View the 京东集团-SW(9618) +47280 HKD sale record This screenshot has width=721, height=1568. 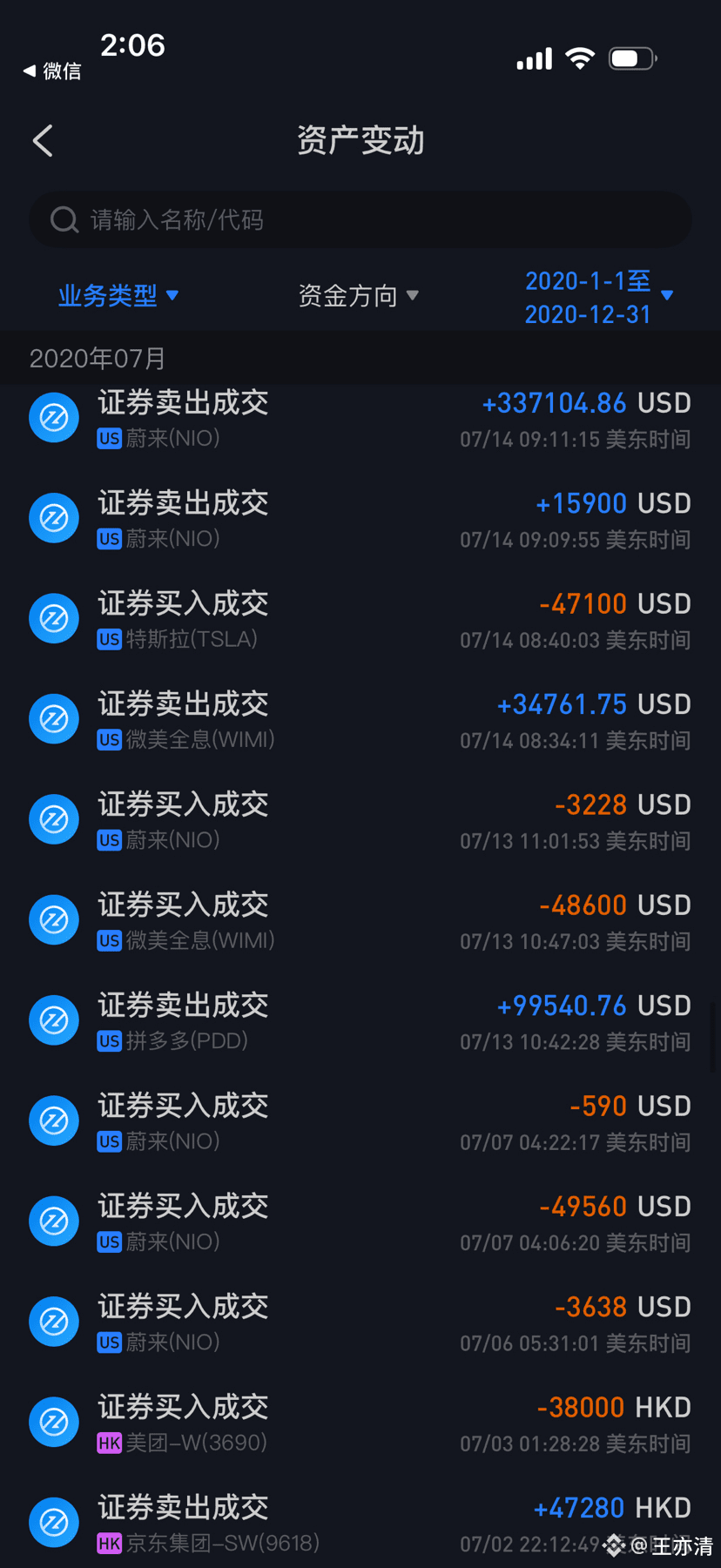[360, 1523]
